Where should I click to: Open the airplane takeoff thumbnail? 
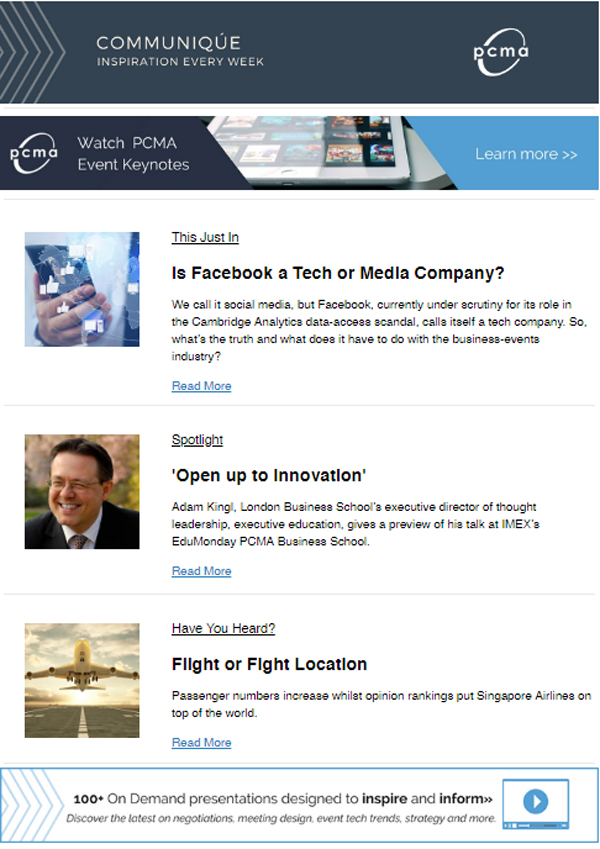click(82, 680)
